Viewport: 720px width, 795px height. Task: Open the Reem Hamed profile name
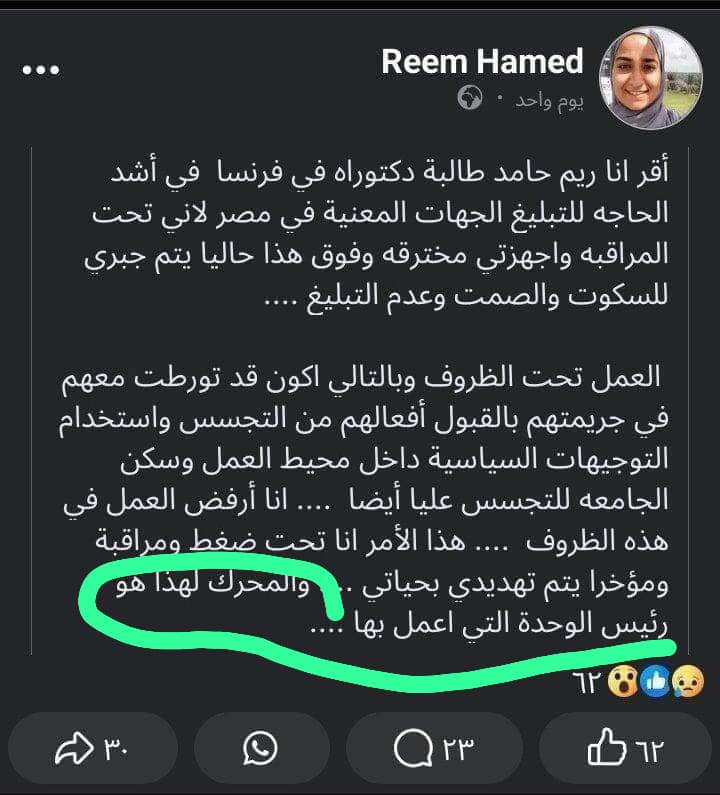[x=482, y=63]
